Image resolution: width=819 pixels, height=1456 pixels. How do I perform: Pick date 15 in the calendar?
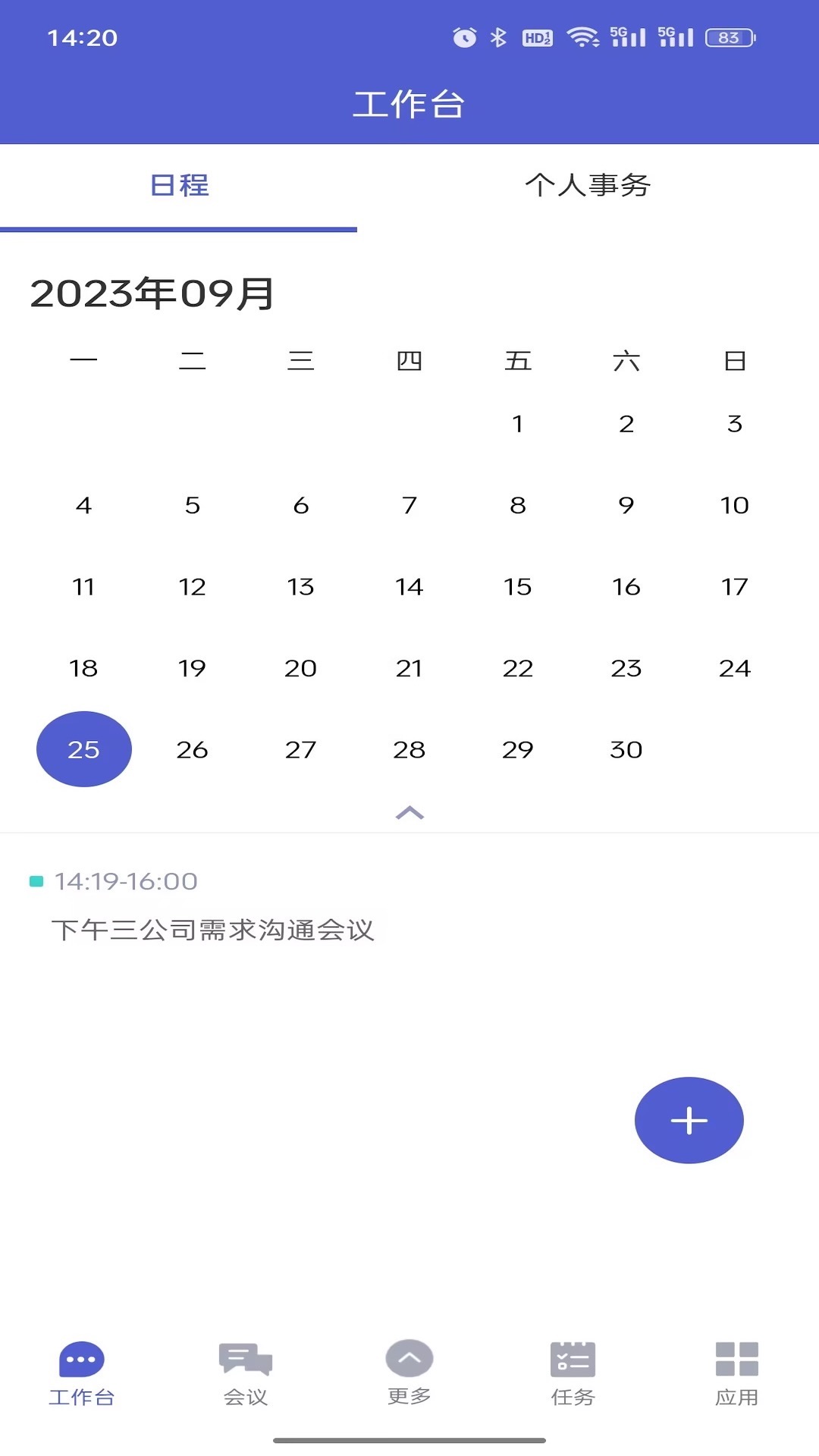coord(517,586)
